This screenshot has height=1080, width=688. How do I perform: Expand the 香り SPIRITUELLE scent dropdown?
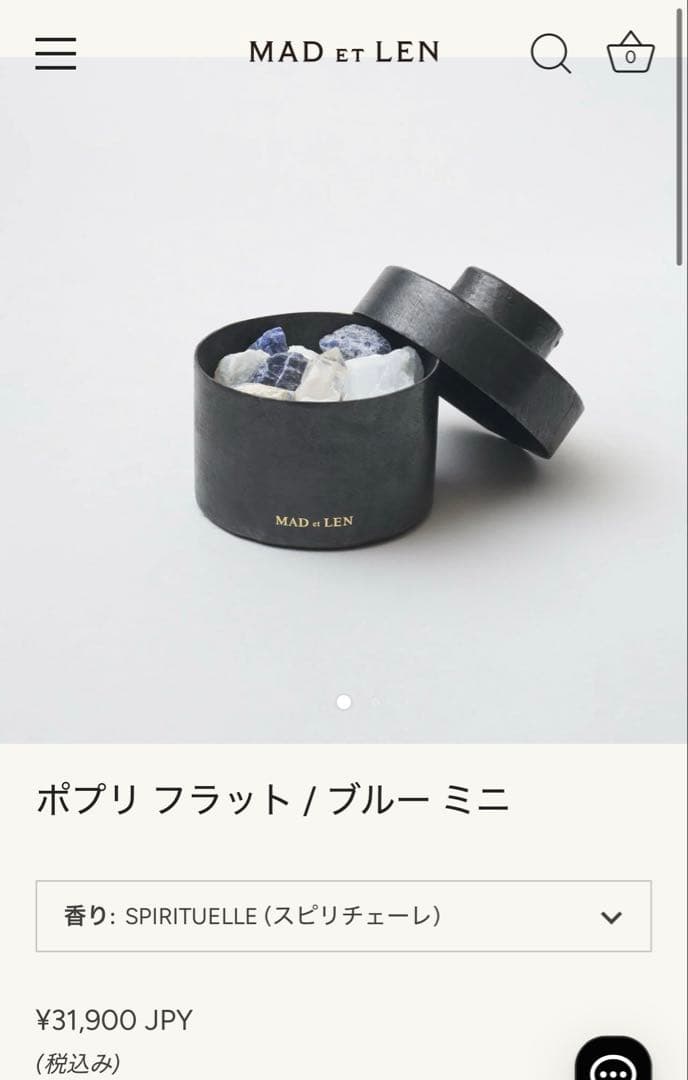pos(343,916)
